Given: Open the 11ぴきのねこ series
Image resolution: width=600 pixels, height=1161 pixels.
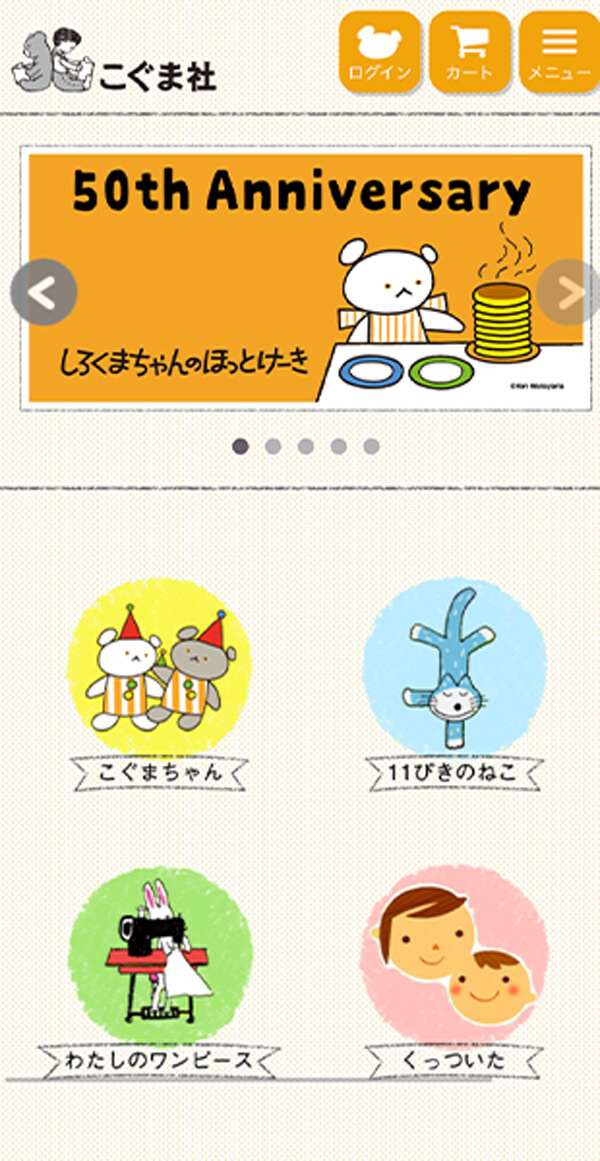Looking at the screenshot, I should [x=455, y=685].
